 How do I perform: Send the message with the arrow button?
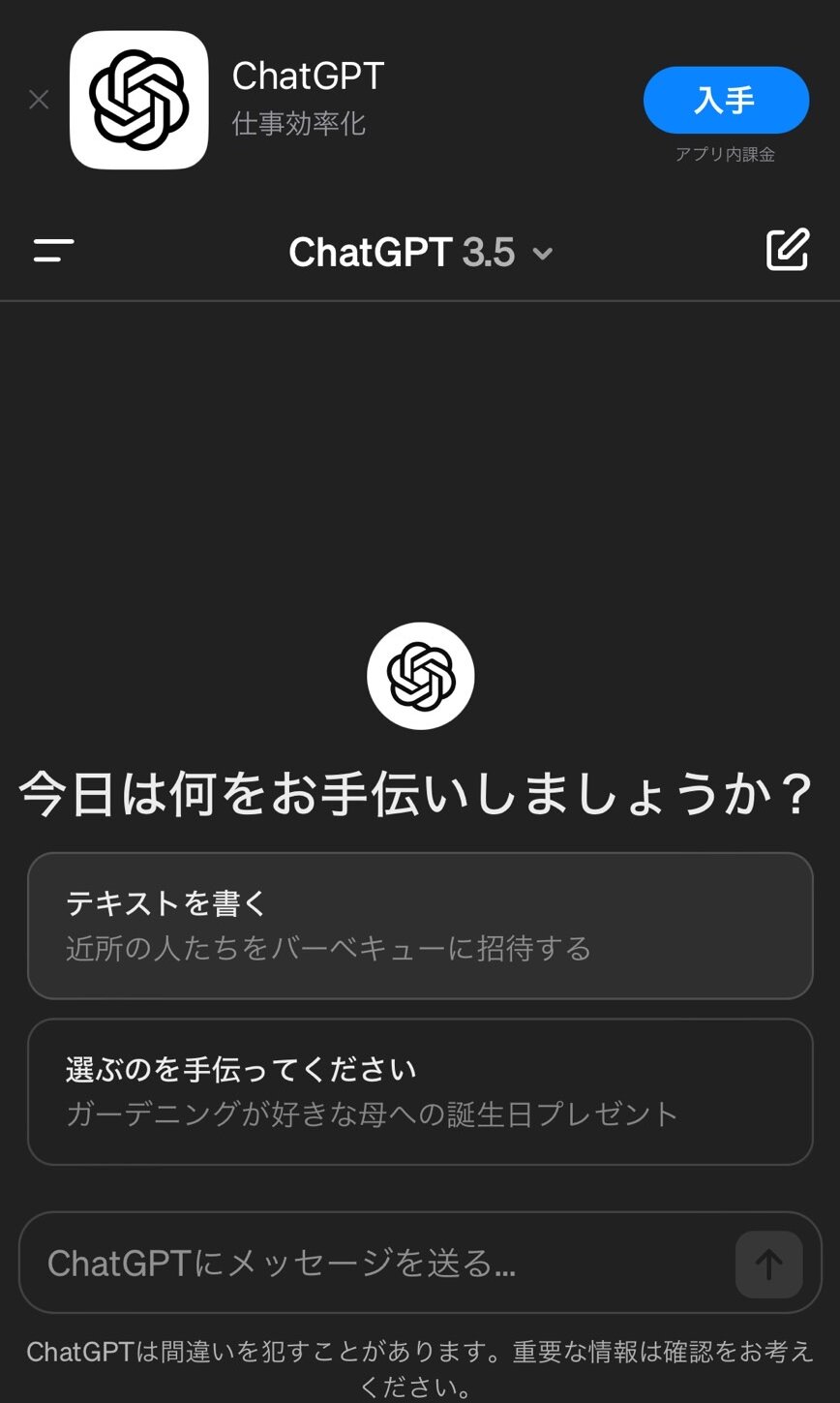click(x=768, y=1264)
